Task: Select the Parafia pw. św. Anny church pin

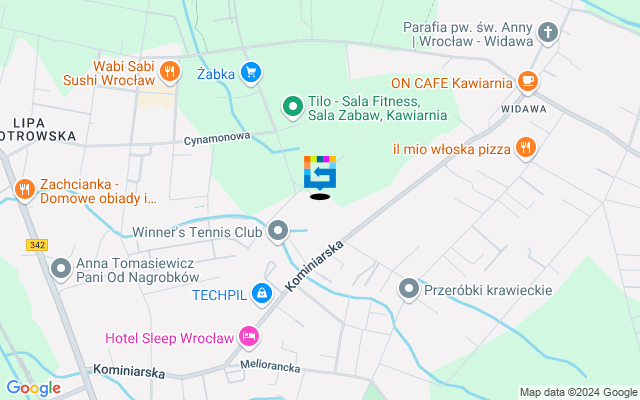Action: click(x=547, y=34)
